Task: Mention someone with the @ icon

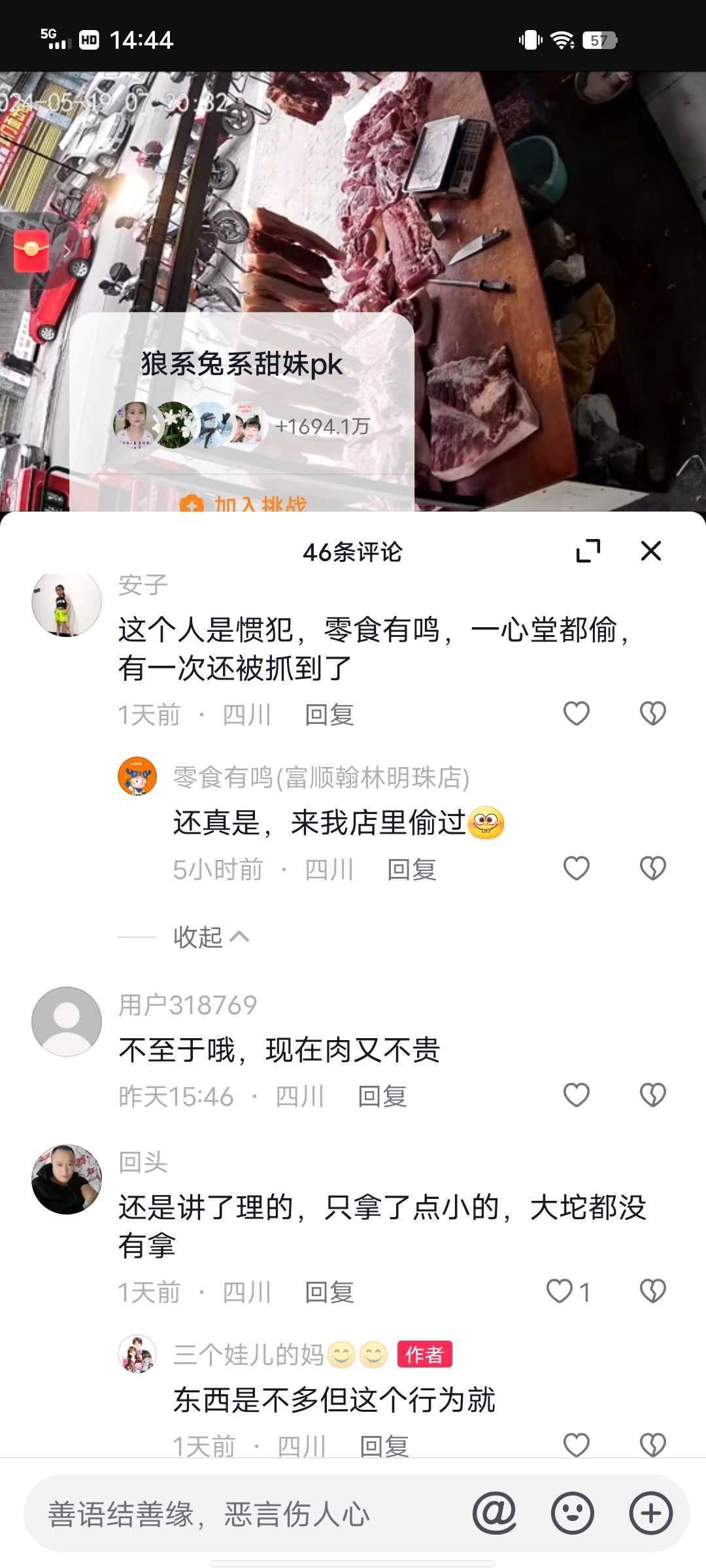Action: tap(494, 1513)
